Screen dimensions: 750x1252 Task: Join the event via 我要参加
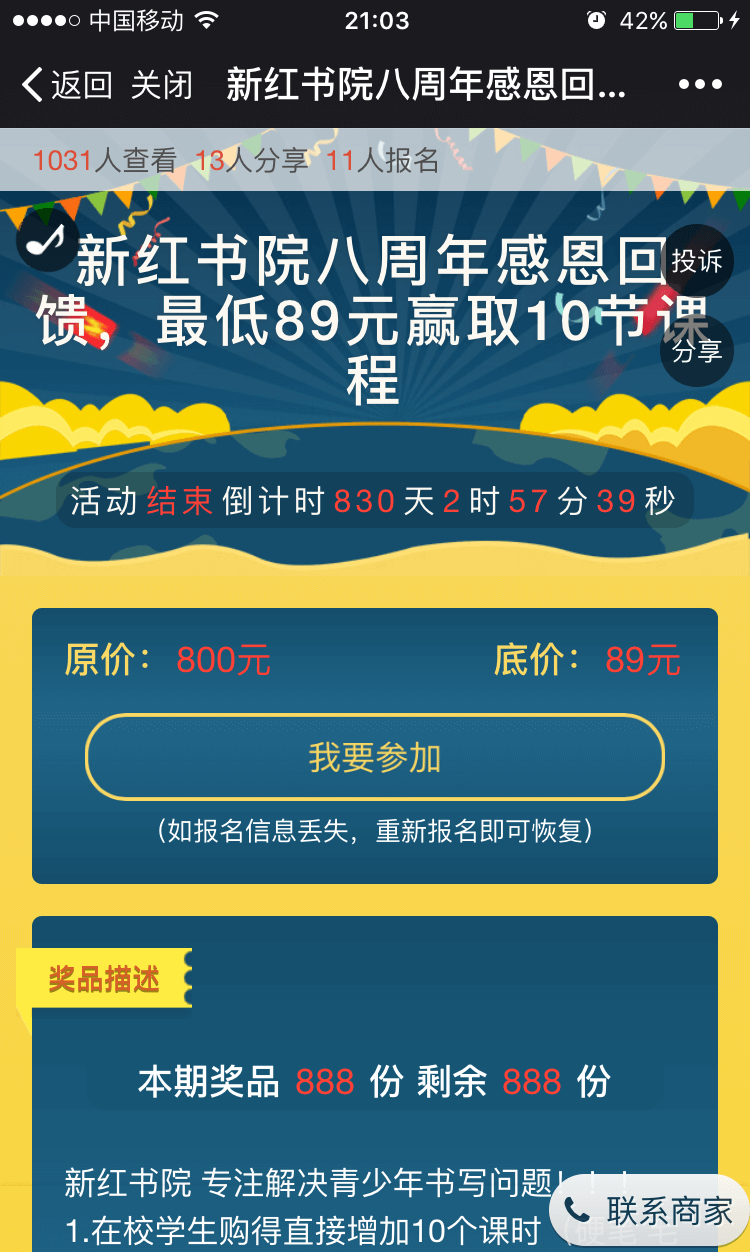(375, 758)
